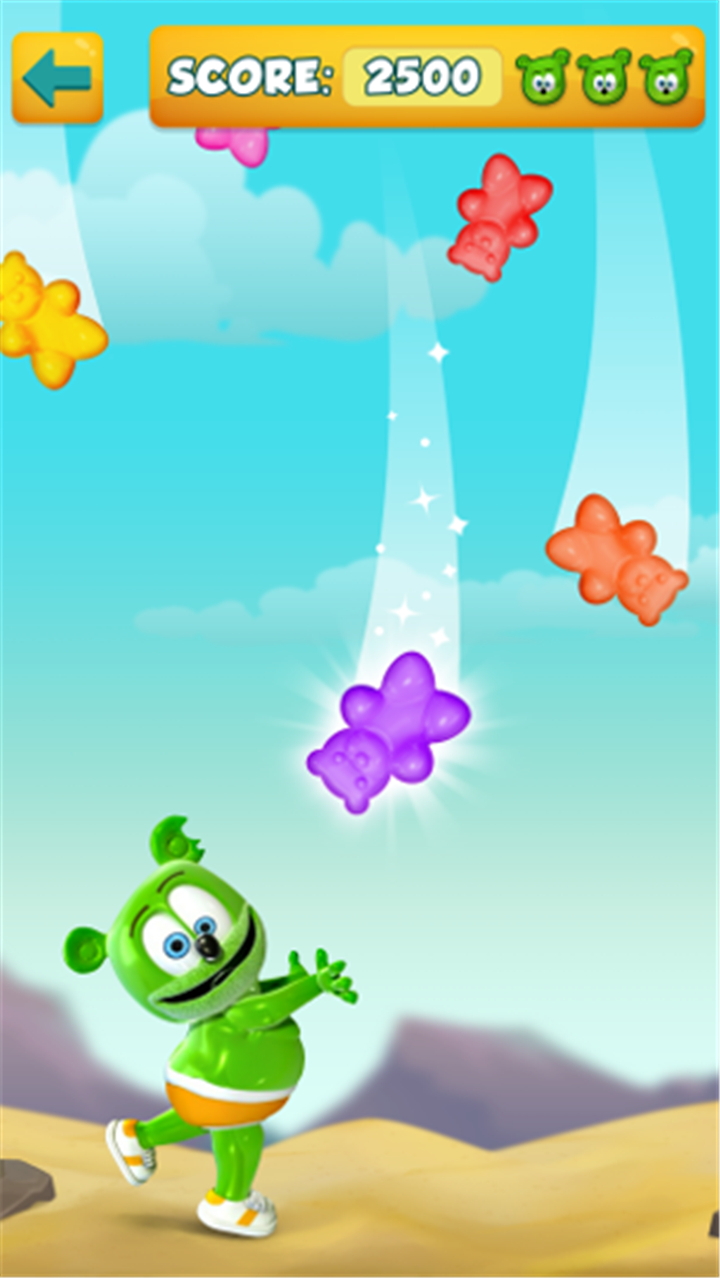Go back with the arrow button
This screenshot has height=1278, width=720.
click(57, 78)
